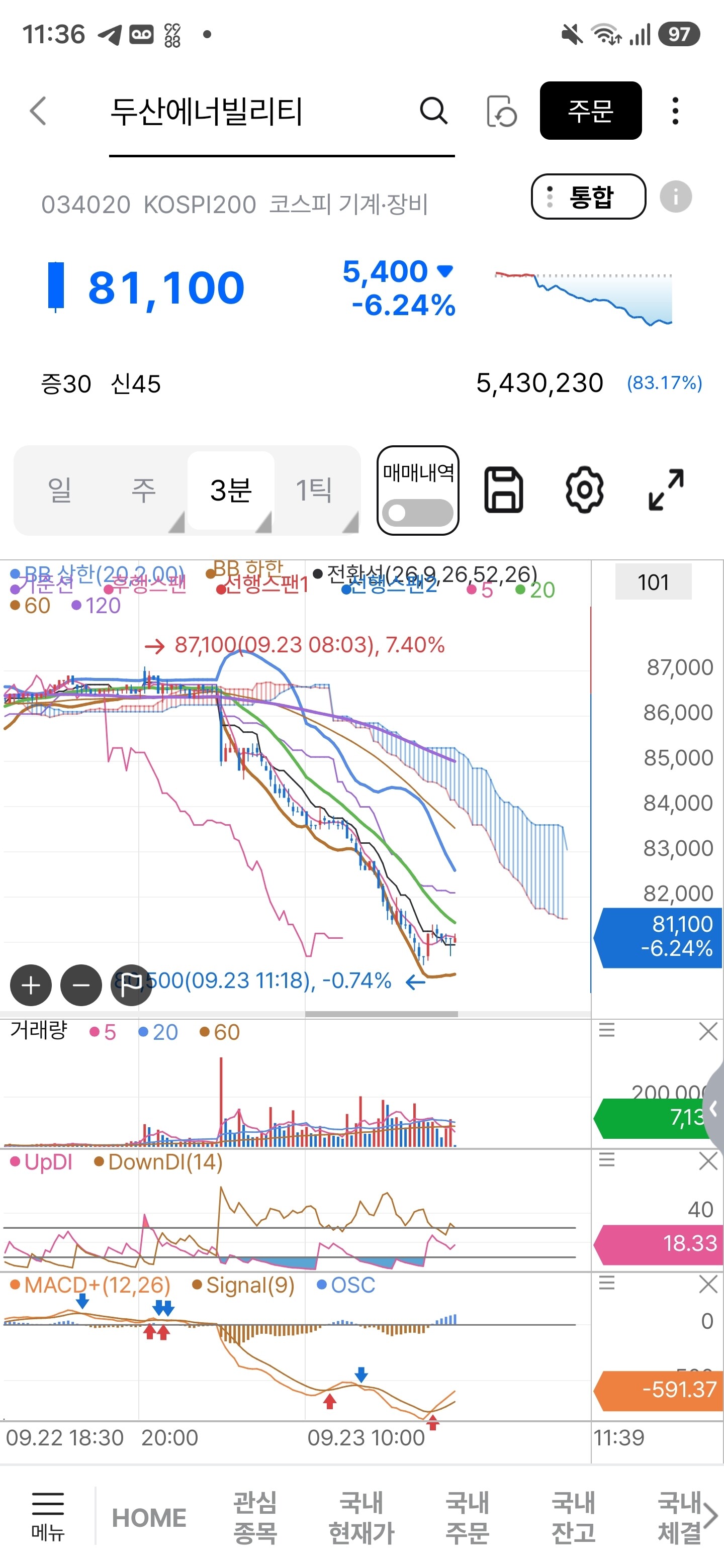Viewport: 724px width, 1568px height.
Task: Switch chart to 주 (weekly)
Action: (x=144, y=489)
